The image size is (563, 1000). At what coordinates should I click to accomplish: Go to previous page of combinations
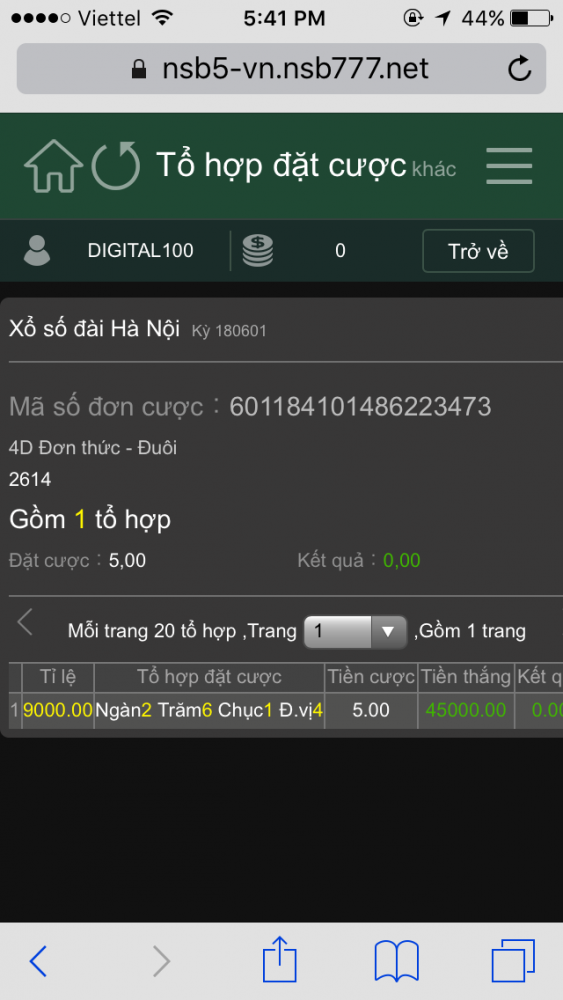[x=26, y=622]
